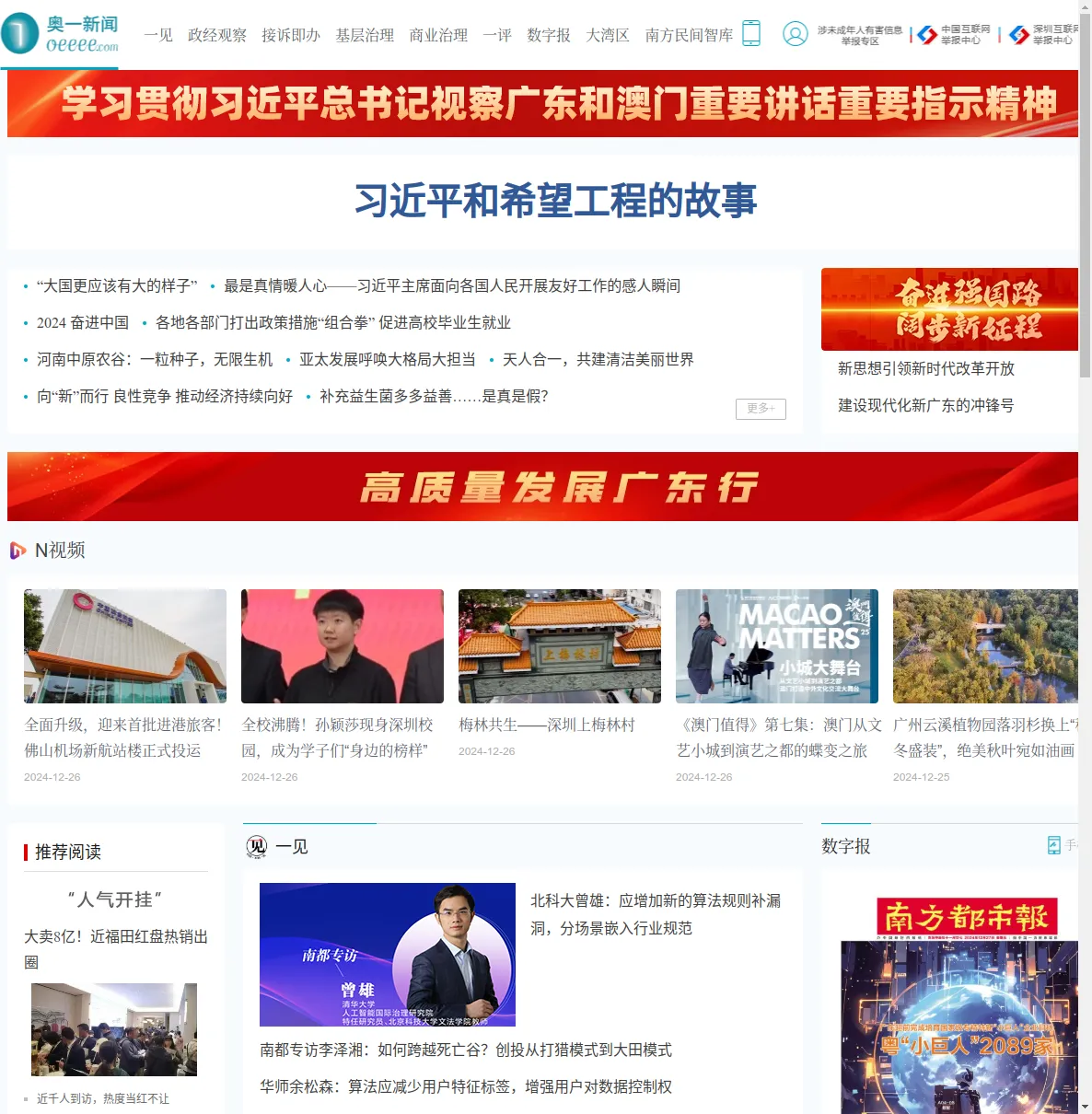Open 南方民间智库 nav item
The width and height of the screenshot is (1092, 1114).
coord(689,35)
